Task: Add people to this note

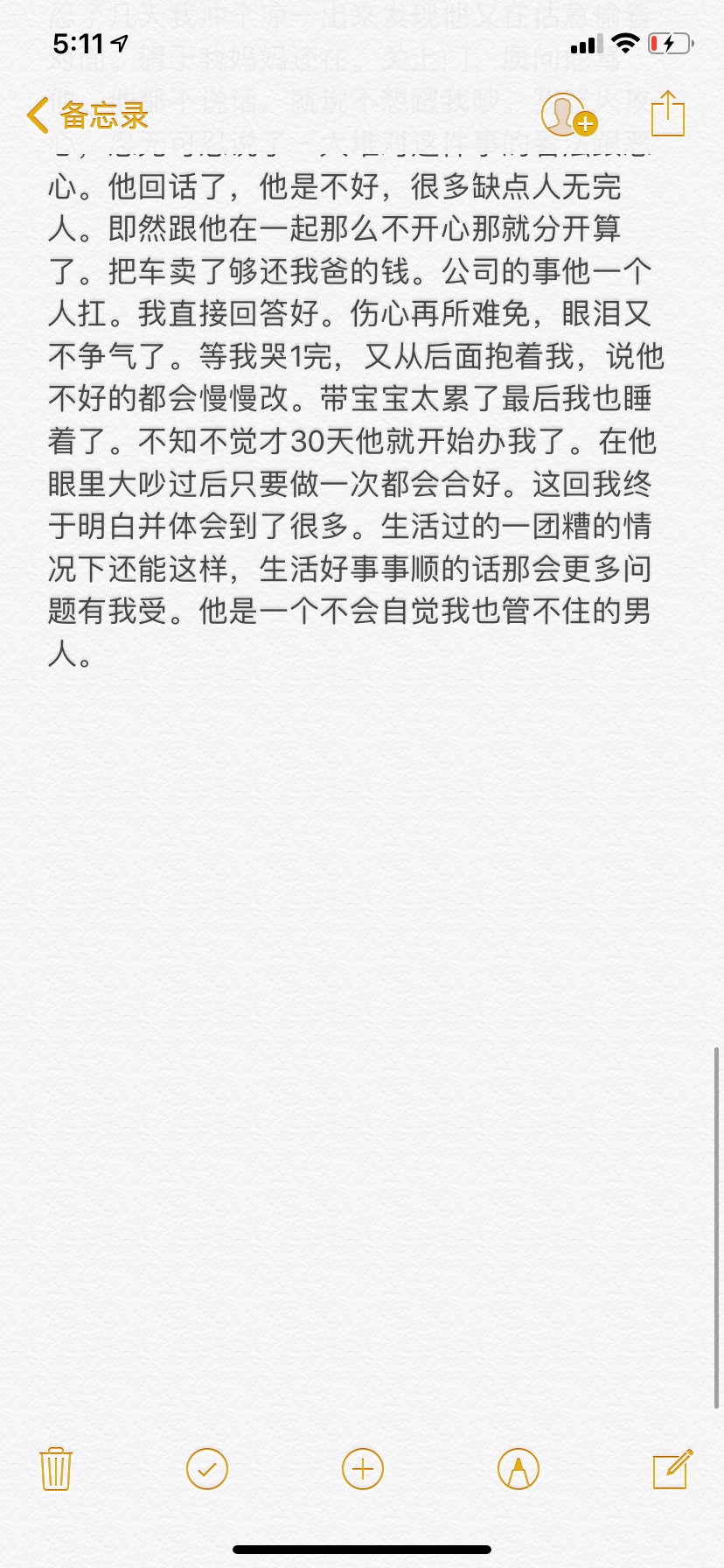Action: [x=567, y=115]
